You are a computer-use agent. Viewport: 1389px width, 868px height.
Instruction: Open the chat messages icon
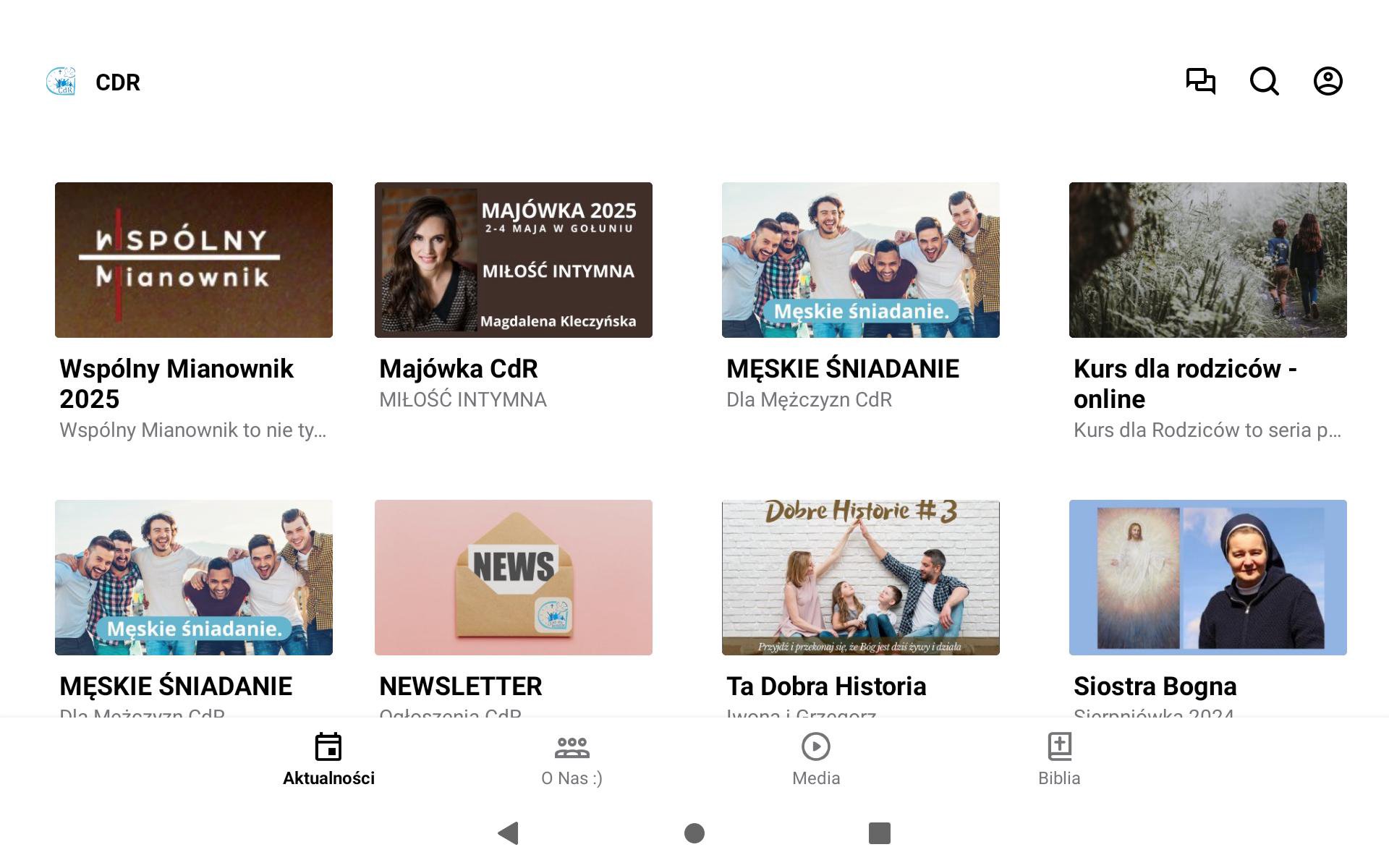click(x=1200, y=81)
